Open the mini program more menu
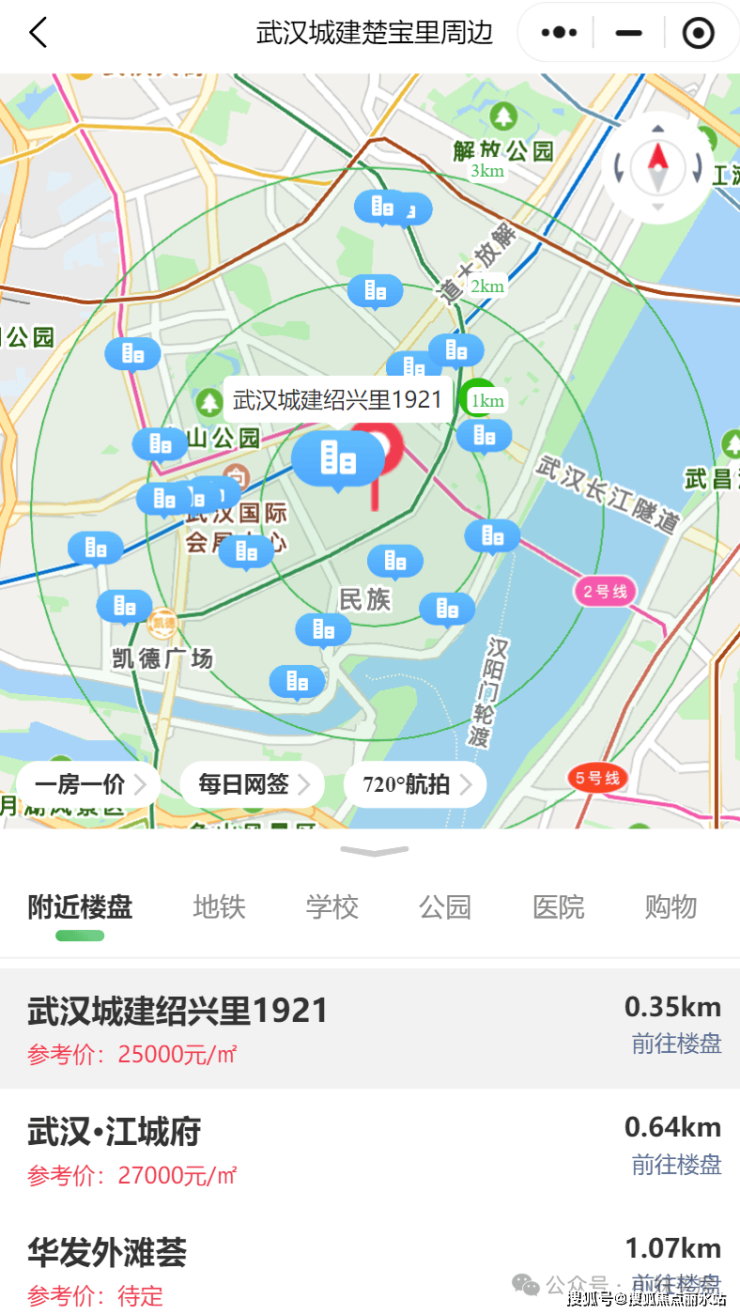The image size is (740, 1315). (x=559, y=33)
